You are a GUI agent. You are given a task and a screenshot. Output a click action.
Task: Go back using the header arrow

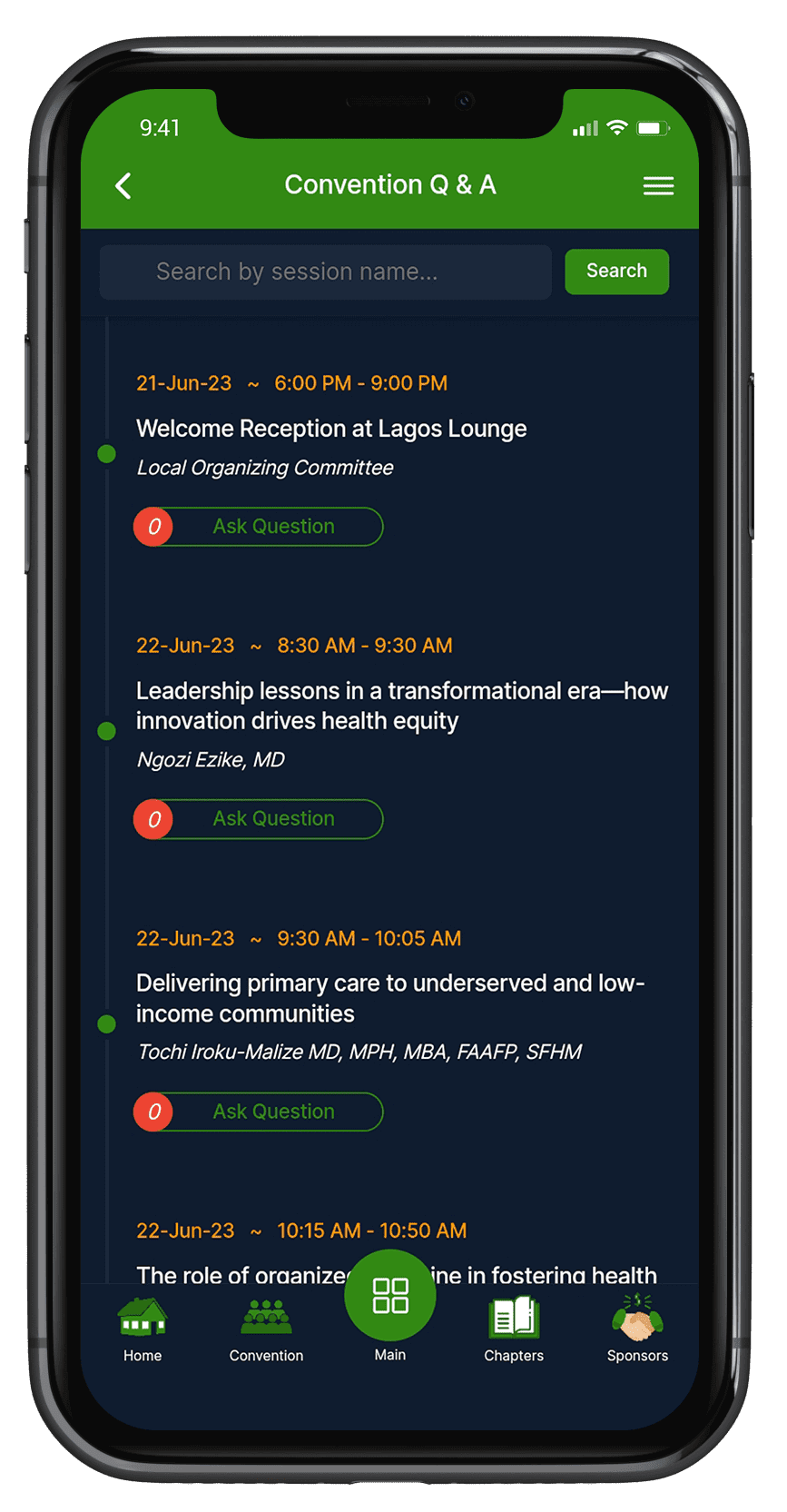pos(123,186)
